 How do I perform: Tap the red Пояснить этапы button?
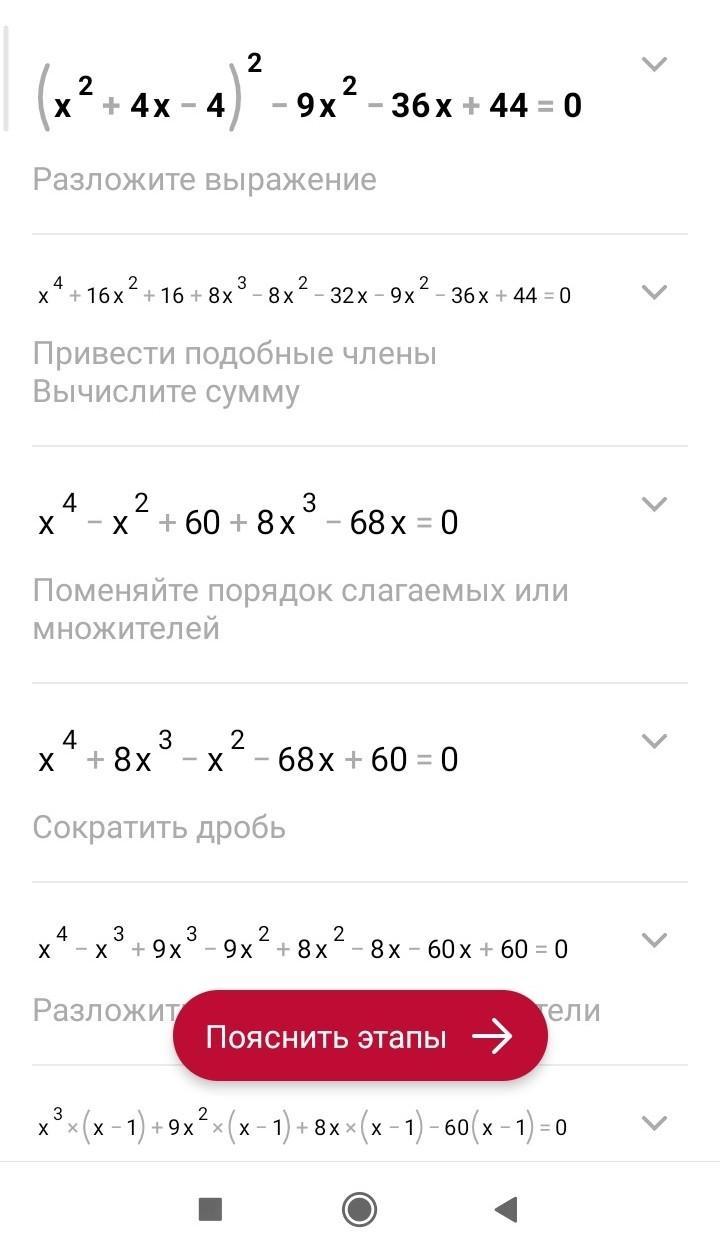(x=360, y=1037)
